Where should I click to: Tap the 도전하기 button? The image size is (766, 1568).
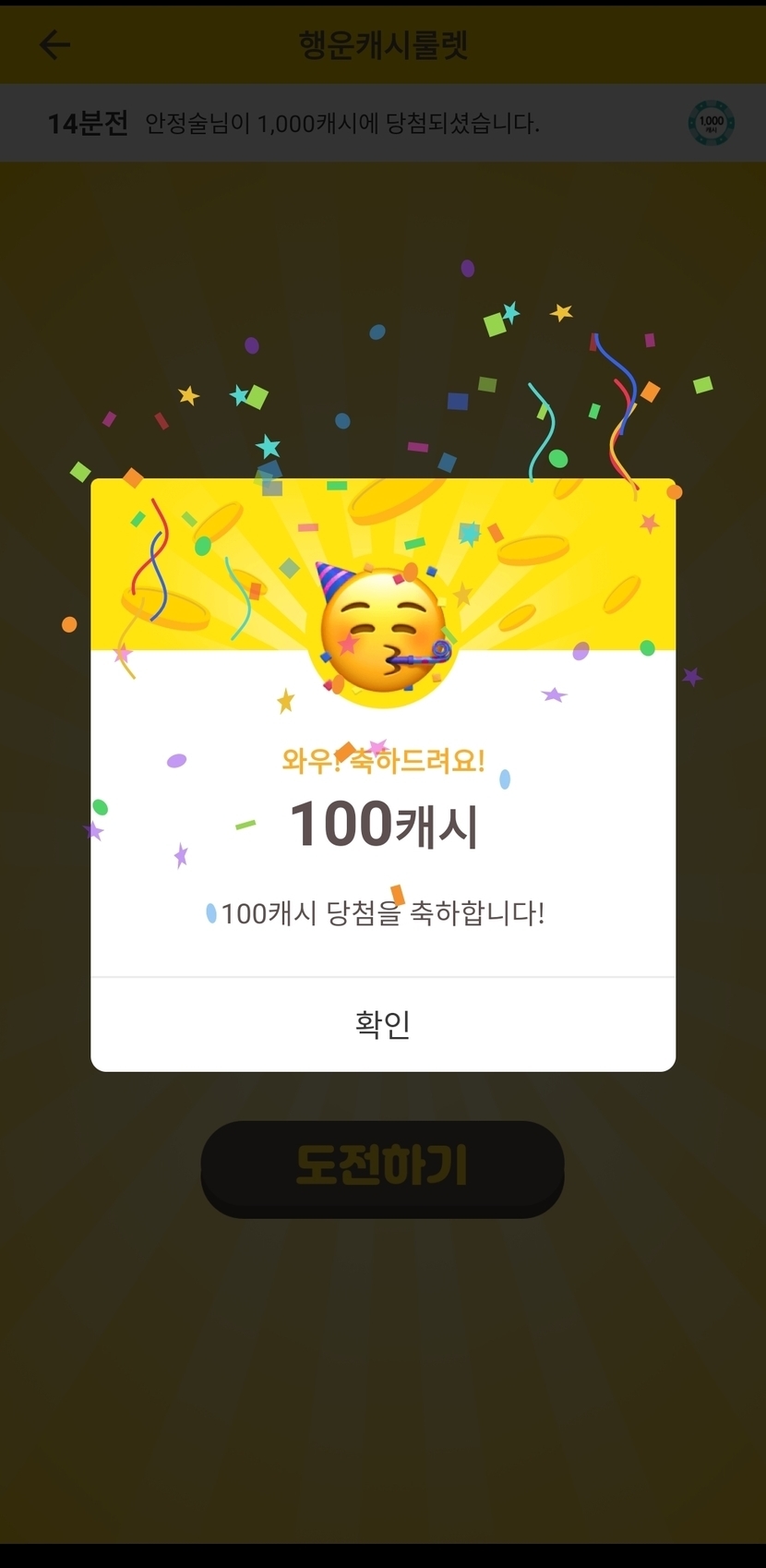[x=382, y=1167]
